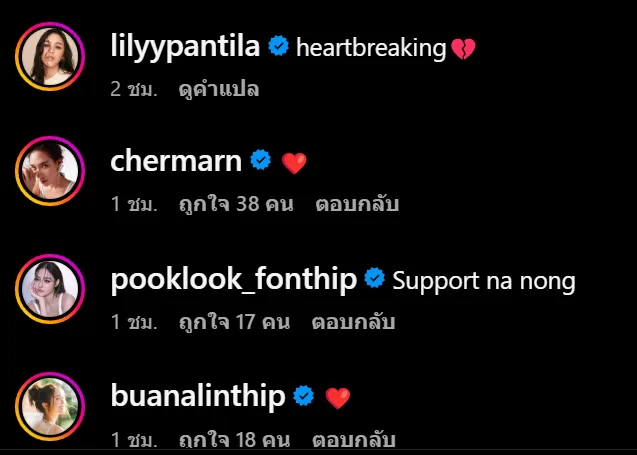Open buanalinthip's profile picture
The width and height of the screenshot is (637, 455).
click(43, 407)
